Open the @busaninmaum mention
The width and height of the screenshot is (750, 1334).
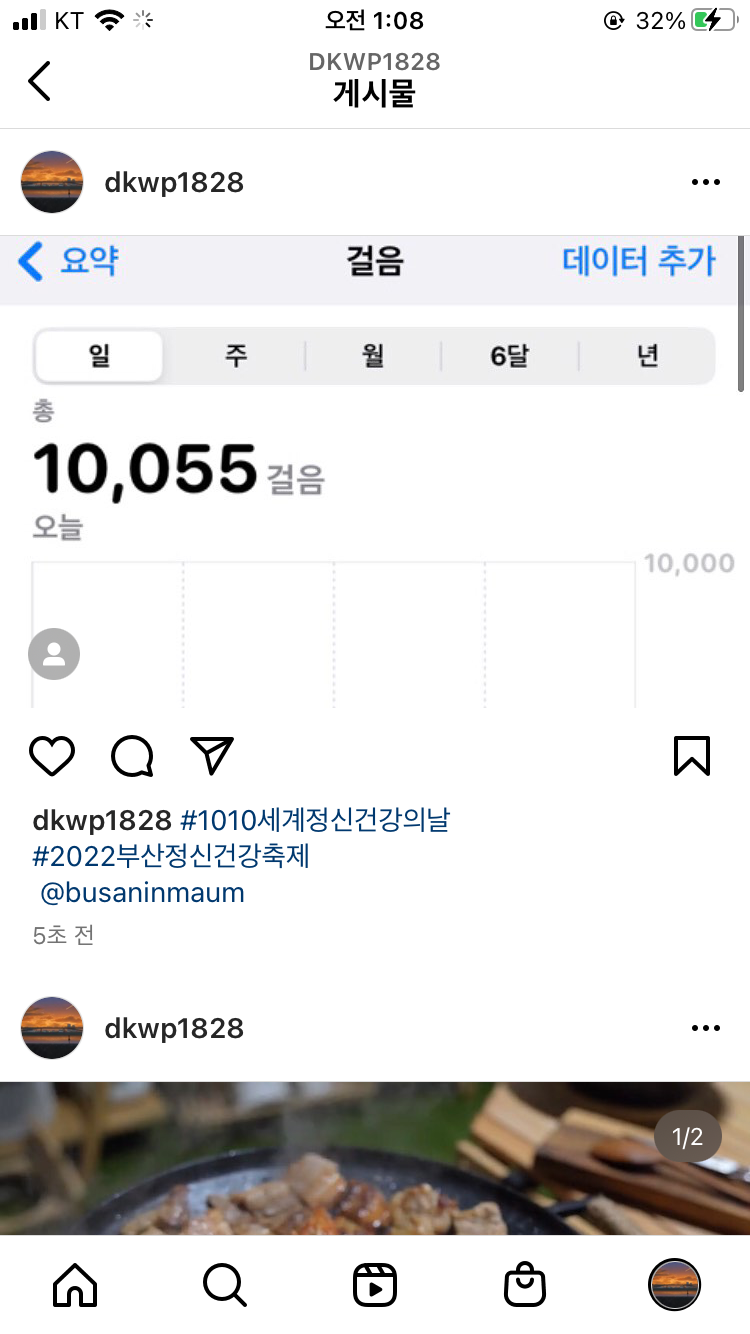click(142, 892)
